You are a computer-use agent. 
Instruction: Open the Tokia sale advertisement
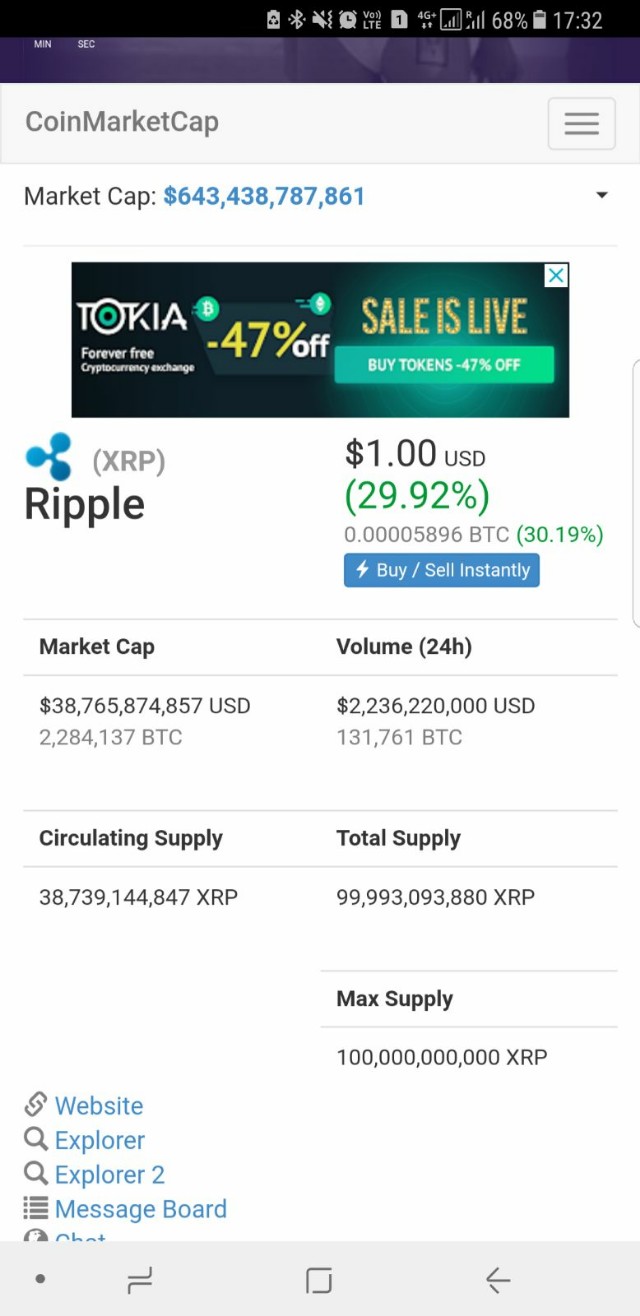[x=320, y=340]
